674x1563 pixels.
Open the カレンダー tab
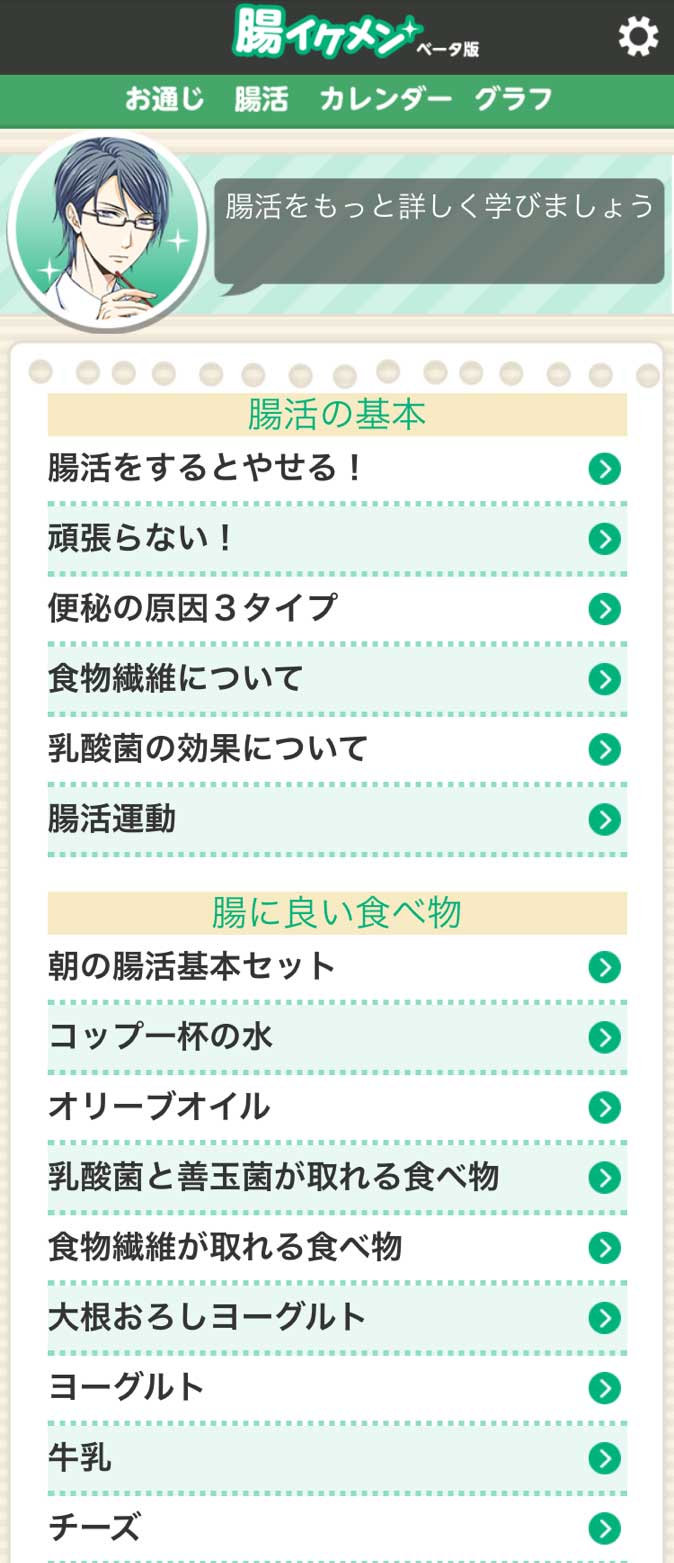coord(385,99)
